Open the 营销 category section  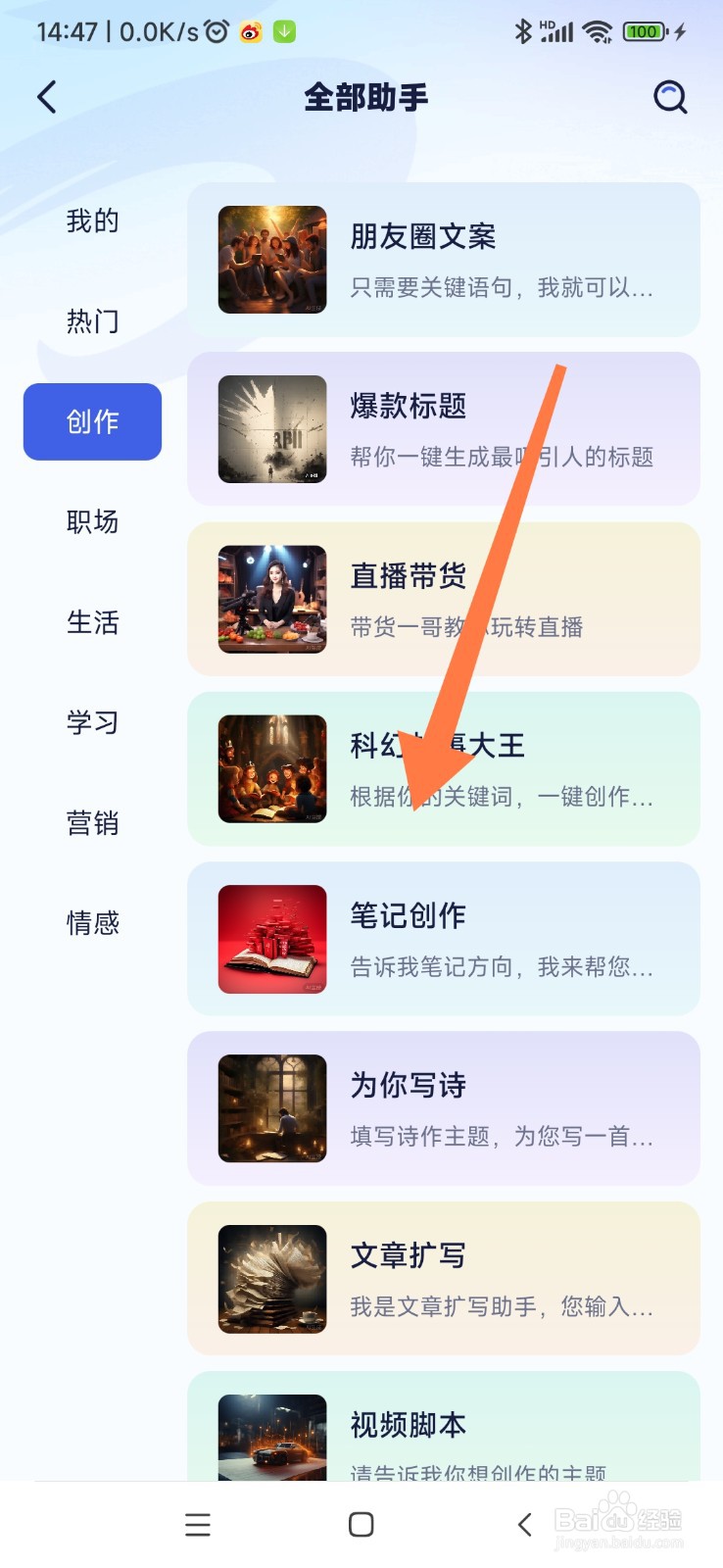click(92, 823)
